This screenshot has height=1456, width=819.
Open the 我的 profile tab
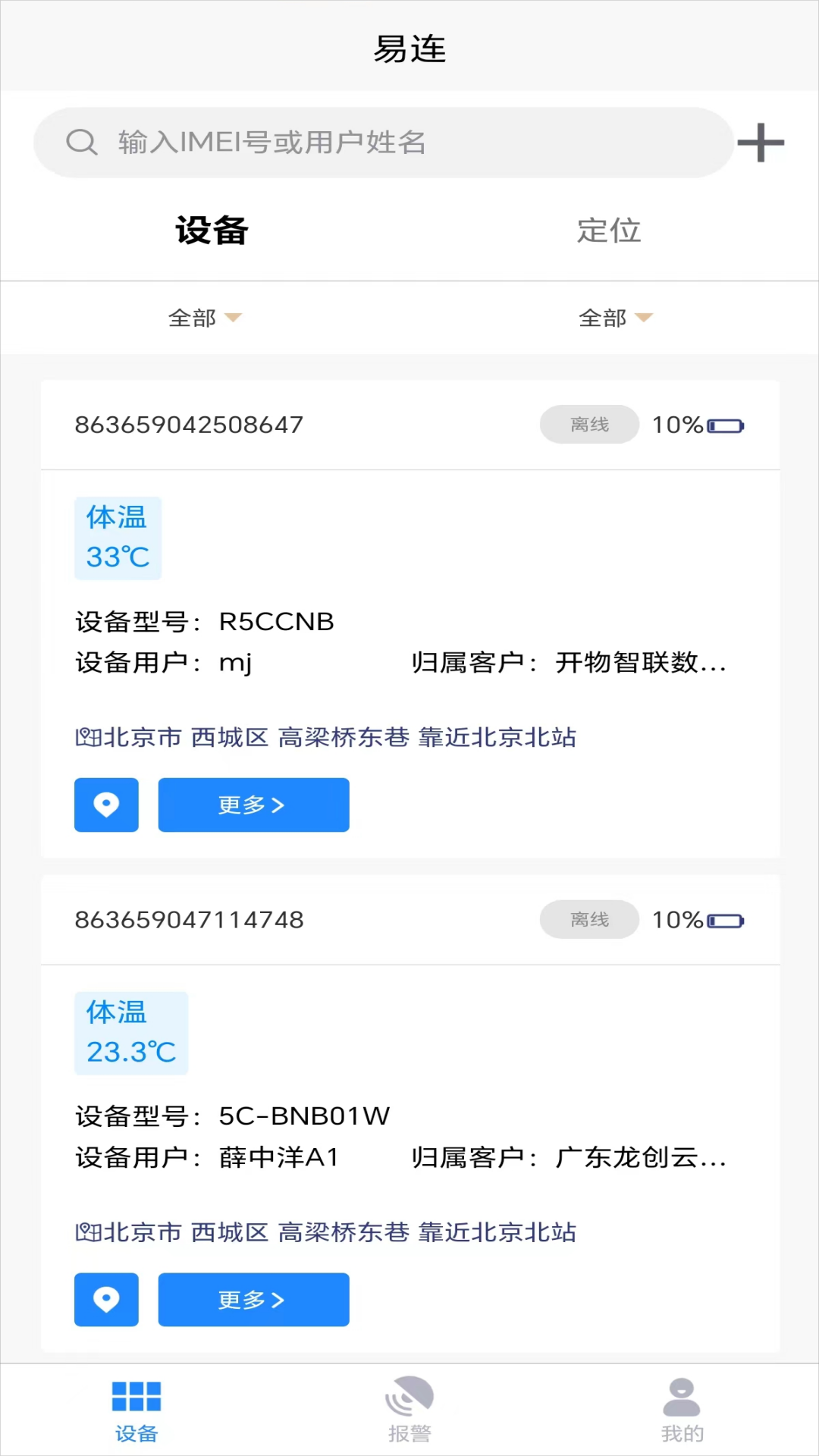682,1410
